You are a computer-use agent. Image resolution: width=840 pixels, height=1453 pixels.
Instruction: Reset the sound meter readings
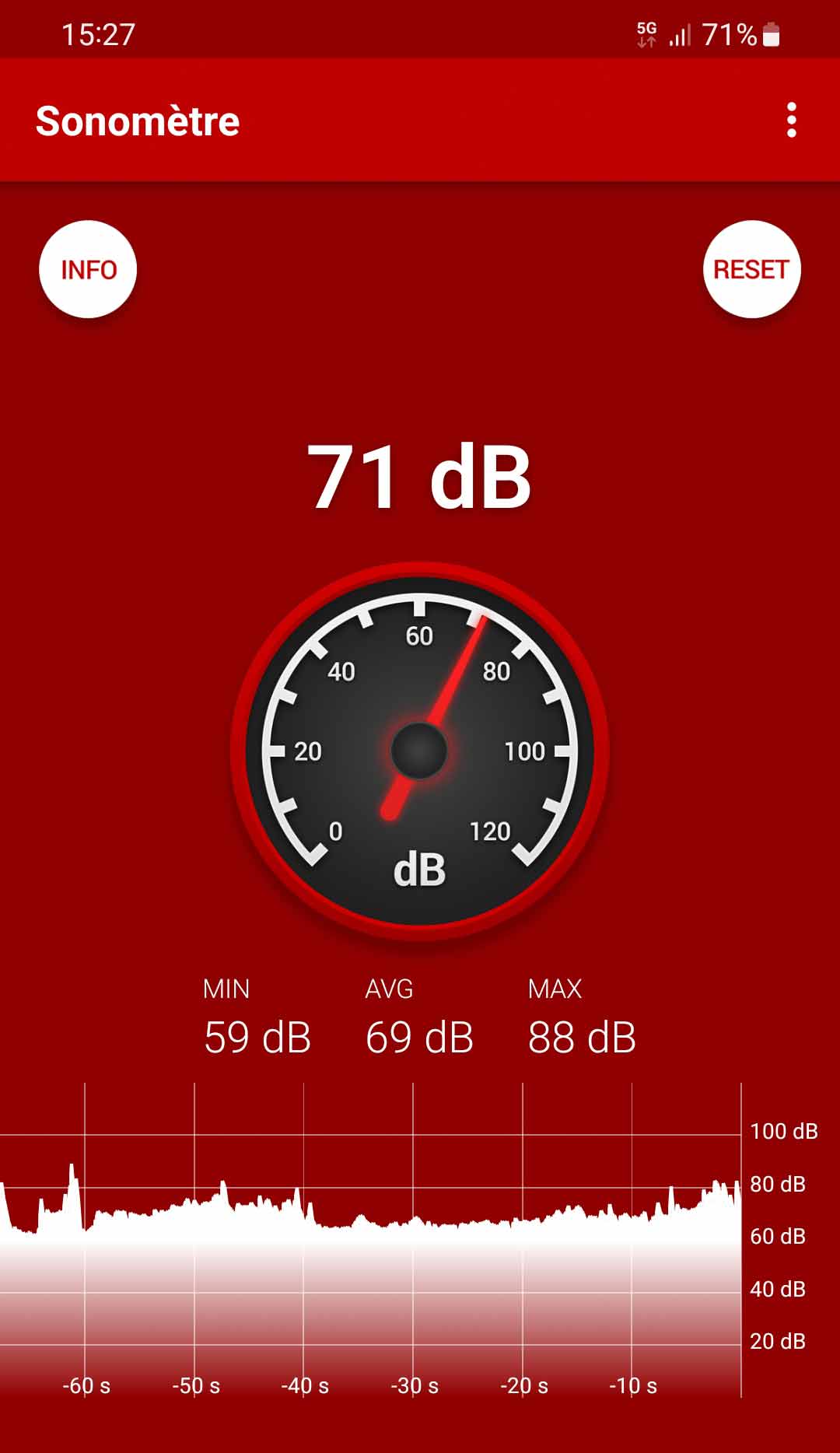click(751, 270)
